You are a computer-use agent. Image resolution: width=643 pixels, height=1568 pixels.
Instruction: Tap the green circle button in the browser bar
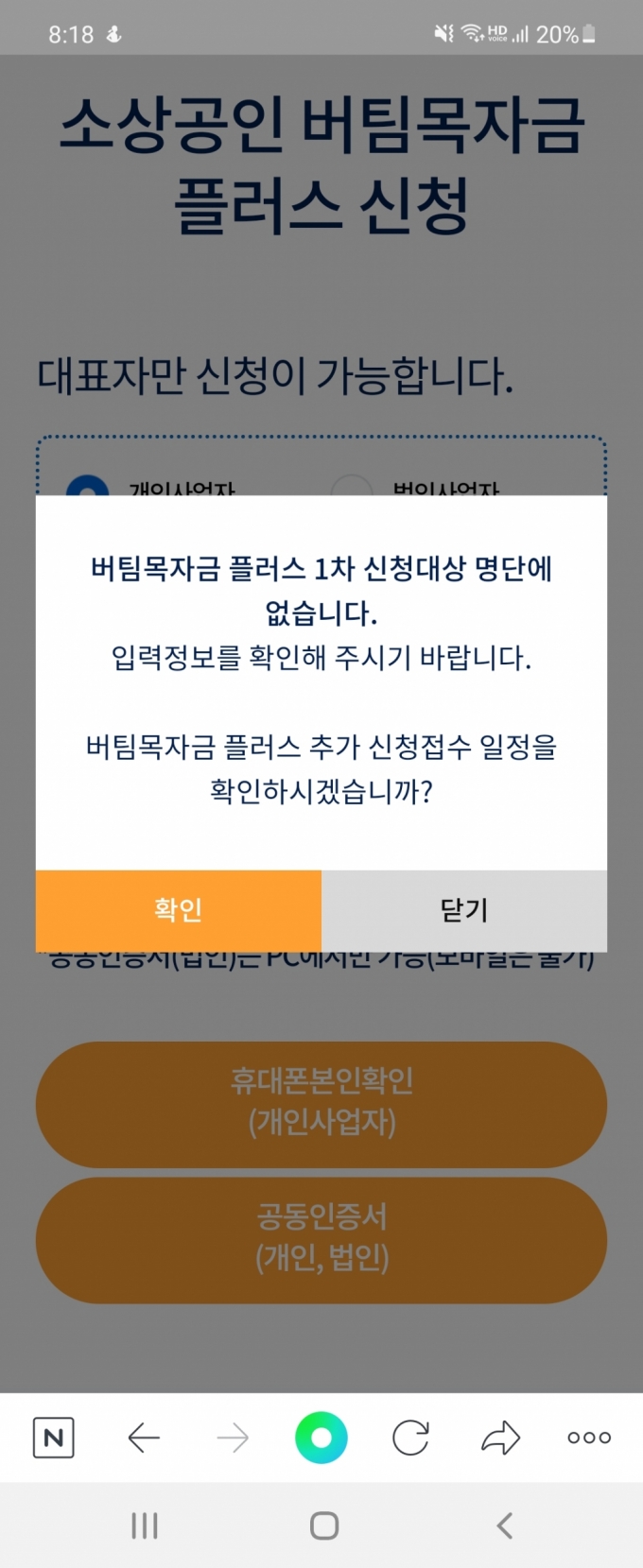click(321, 1438)
